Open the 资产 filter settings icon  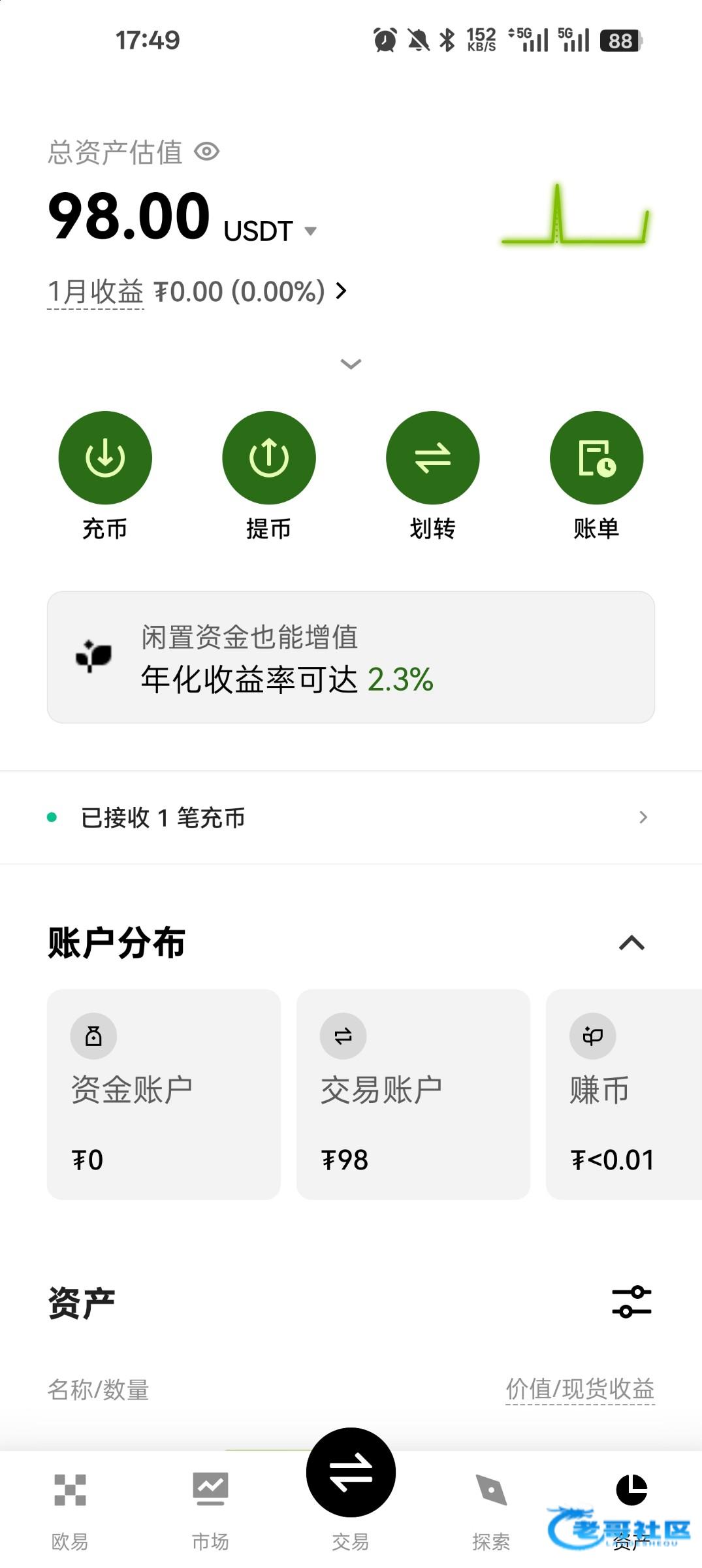tap(631, 1301)
